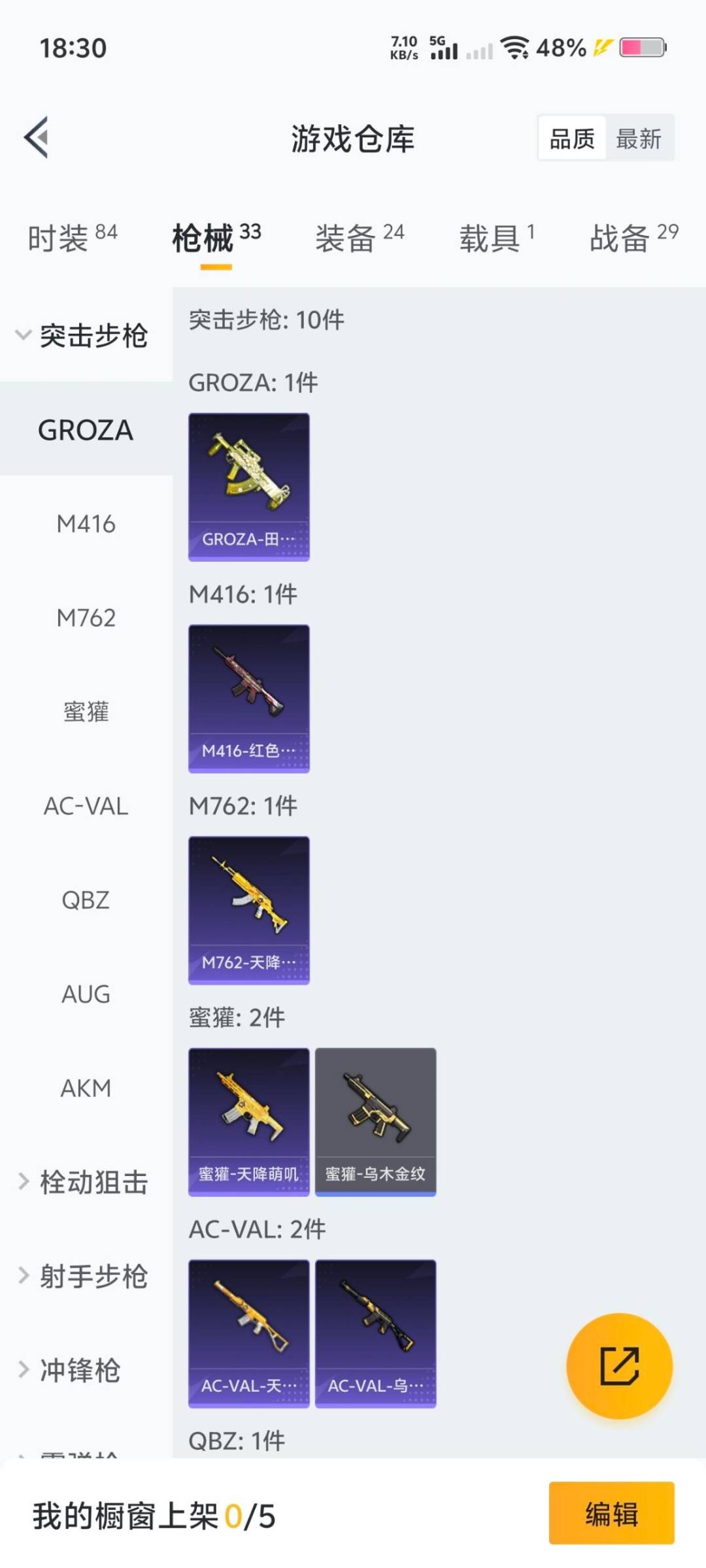This screenshot has height=1568, width=706.
Task: Tap the 编辑 button
Action: click(611, 1513)
